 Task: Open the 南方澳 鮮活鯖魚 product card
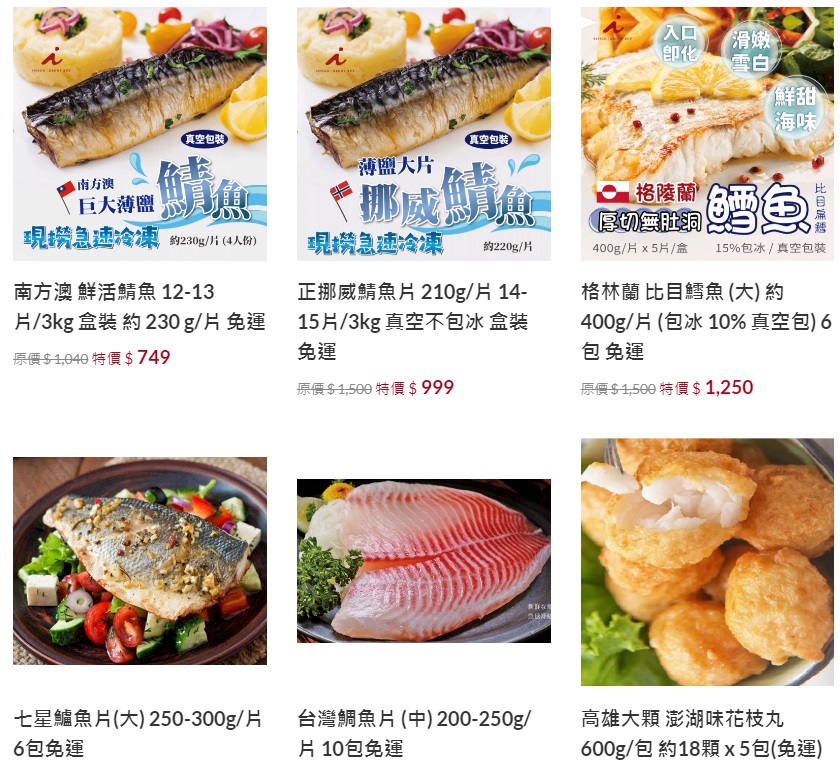(x=140, y=134)
